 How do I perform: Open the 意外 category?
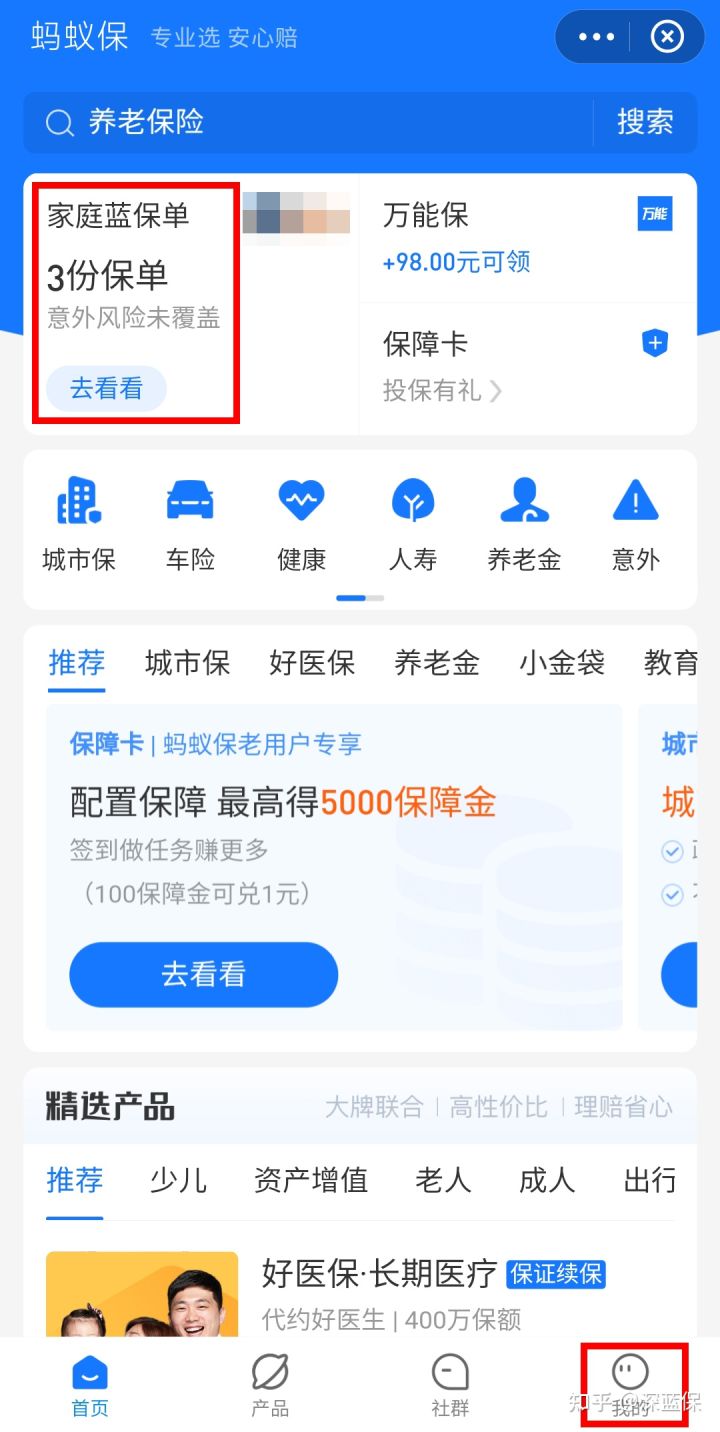635,524
